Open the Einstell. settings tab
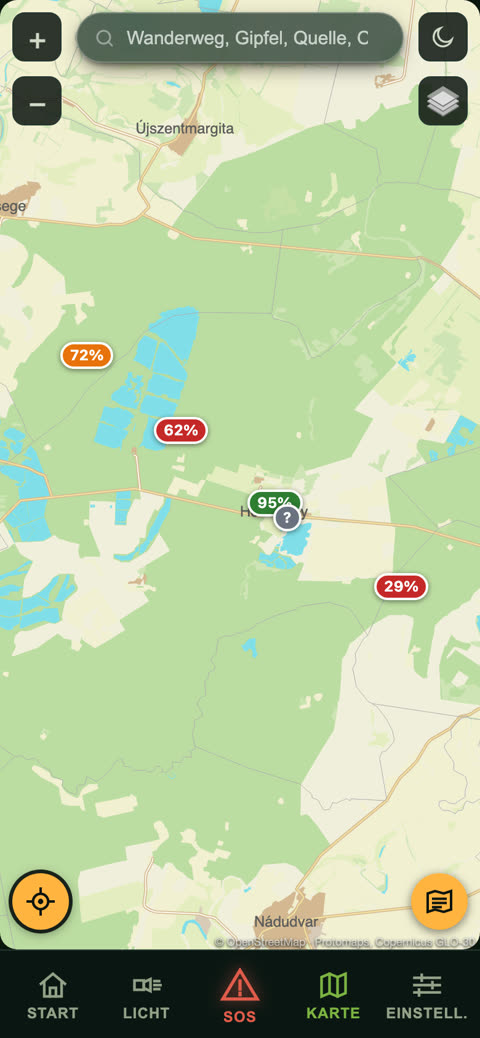Image resolution: width=480 pixels, height=1038 pixels. (x=427, y=996)
